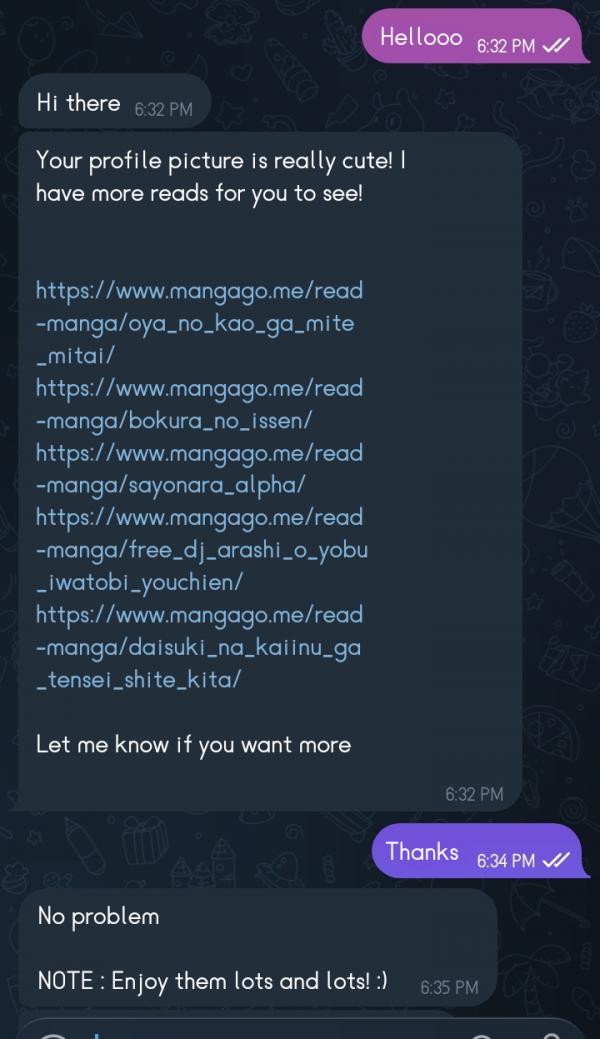Open the daisuki_na_kaiinu_ga_tensei_shite_kita link
The image size is (600, 1039).
tap(198, 646)
